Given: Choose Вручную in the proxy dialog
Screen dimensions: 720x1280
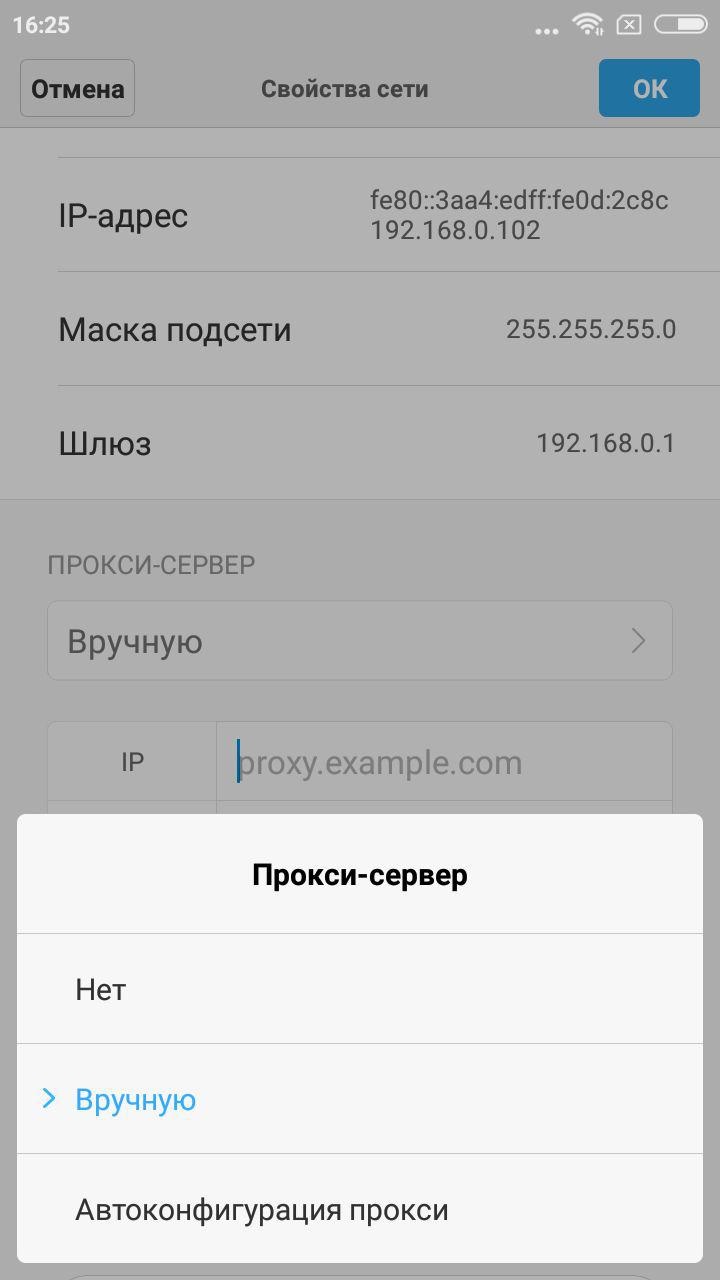Looking at the screenshot, I should pyautogui.click(x=360, y=1100).
